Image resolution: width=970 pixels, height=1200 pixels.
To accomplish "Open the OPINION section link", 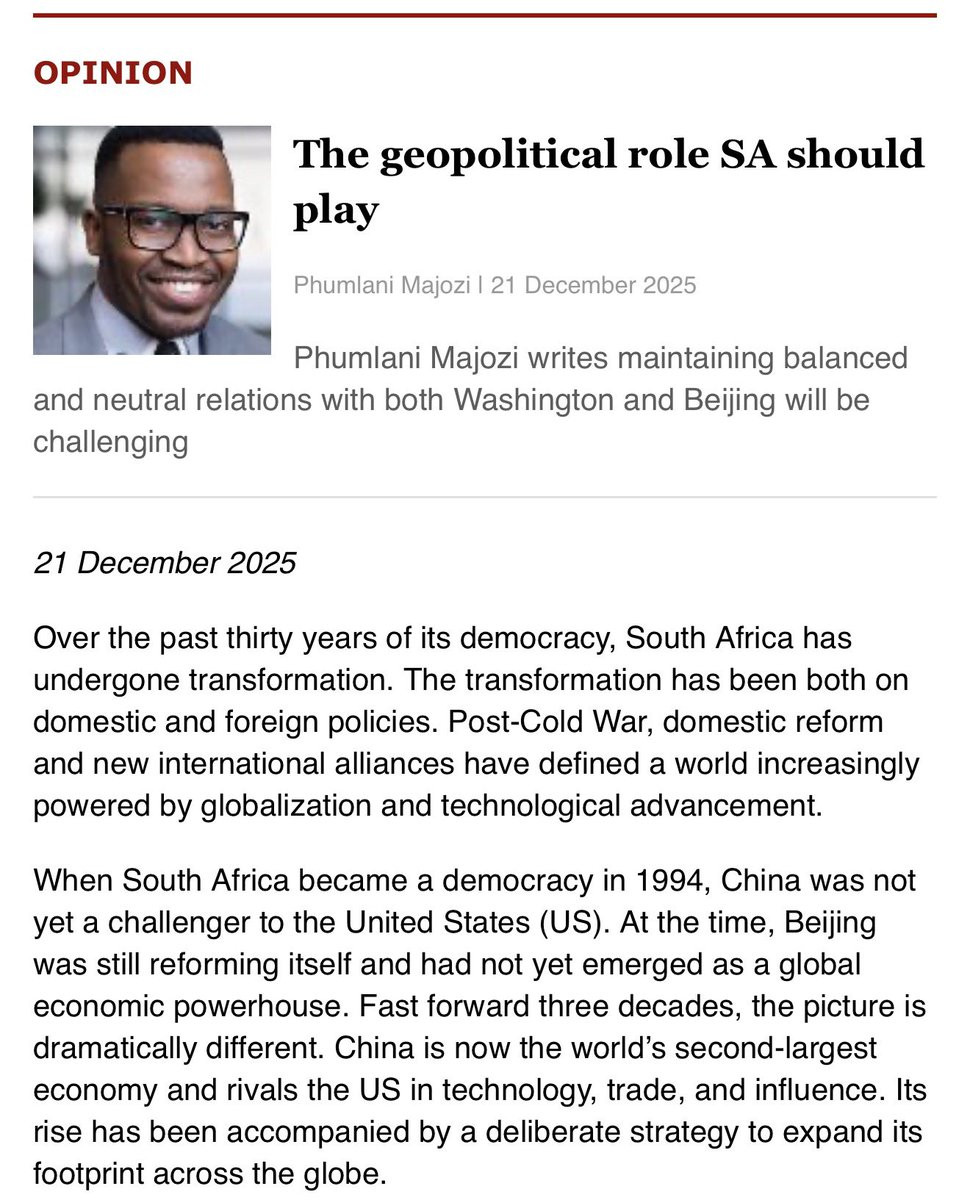I will [x=113, y=73].
